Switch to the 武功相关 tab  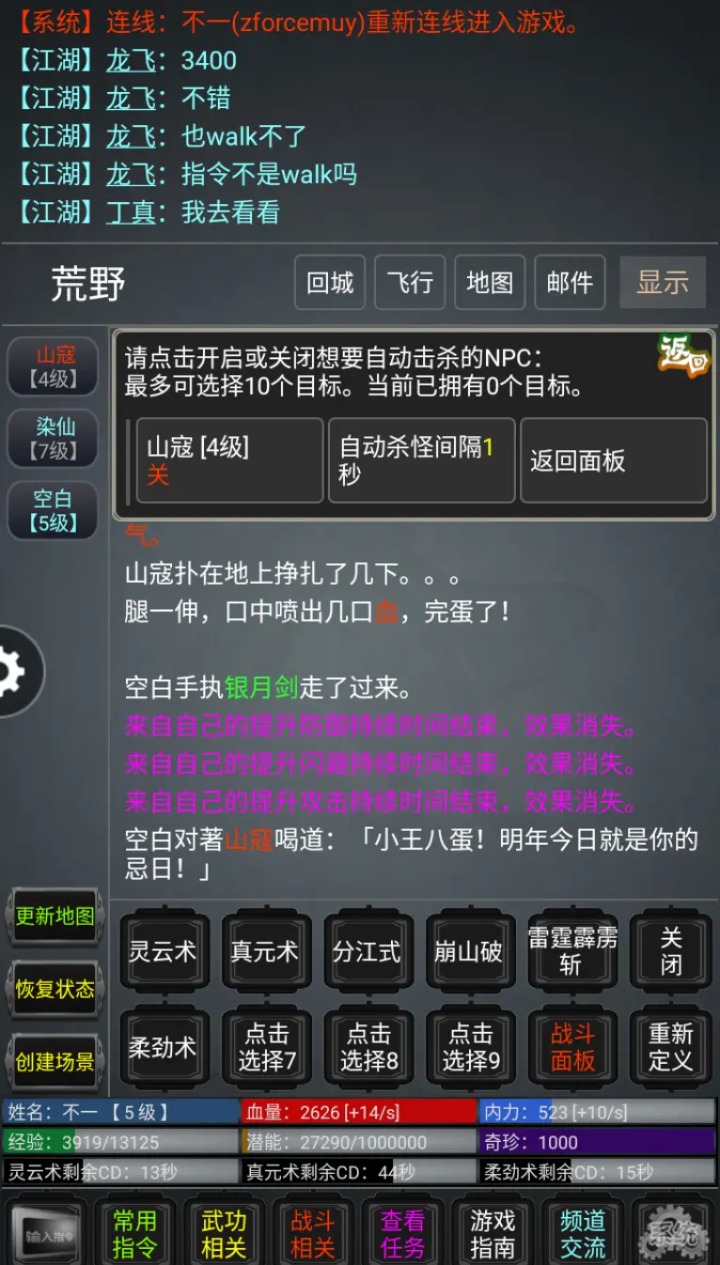(224, 1234)
